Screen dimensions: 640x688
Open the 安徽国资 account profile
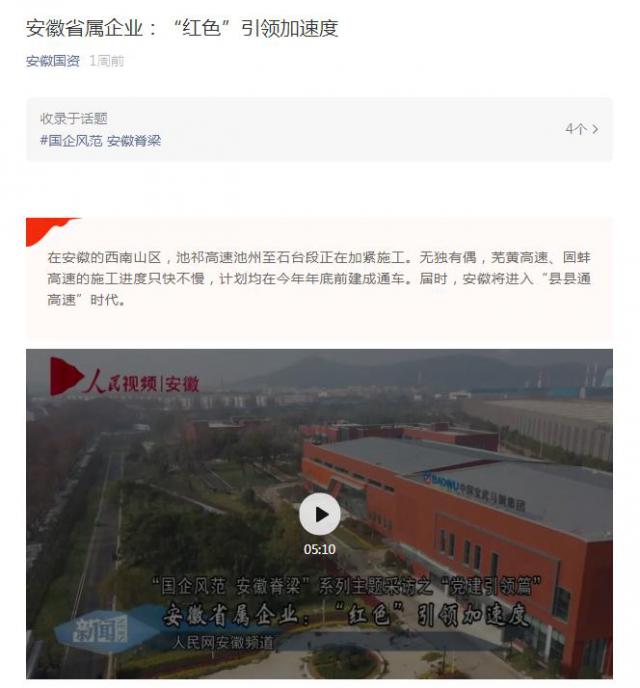coord(53,61)
